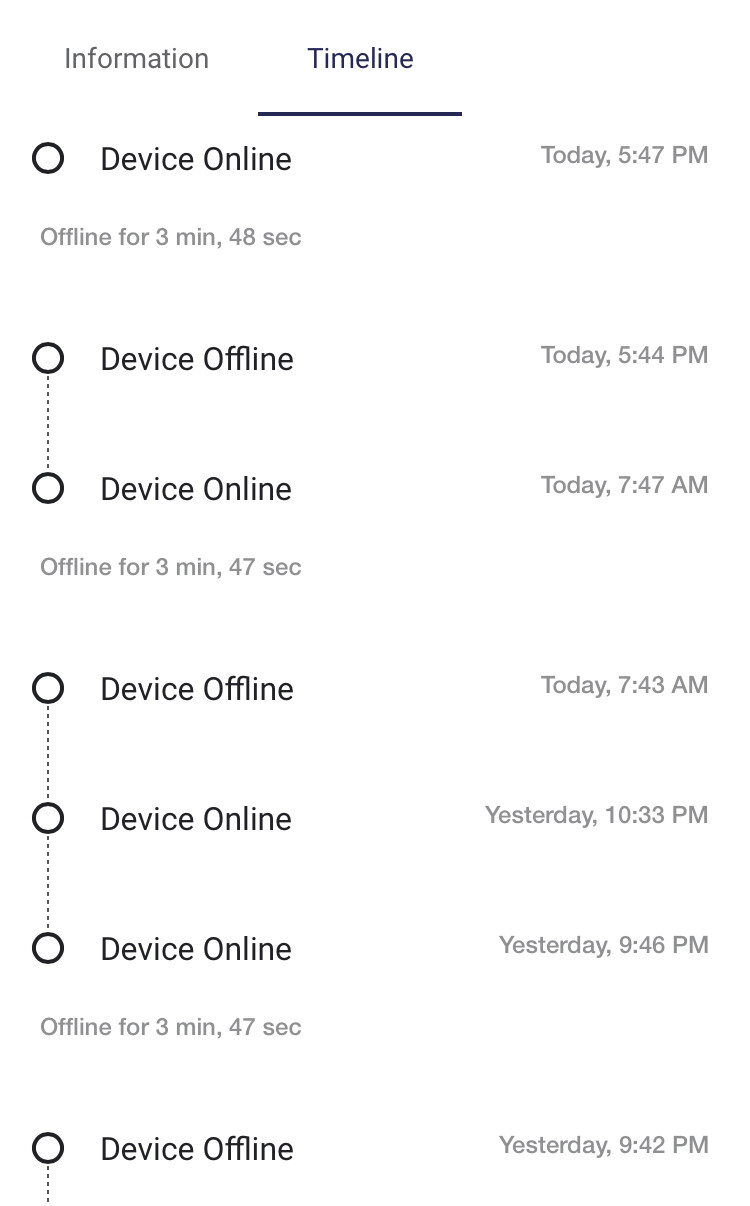Select the Timeline tab
Viewport: 750px width, 1206px height.
pyautogui.click(x=360, y=59)
